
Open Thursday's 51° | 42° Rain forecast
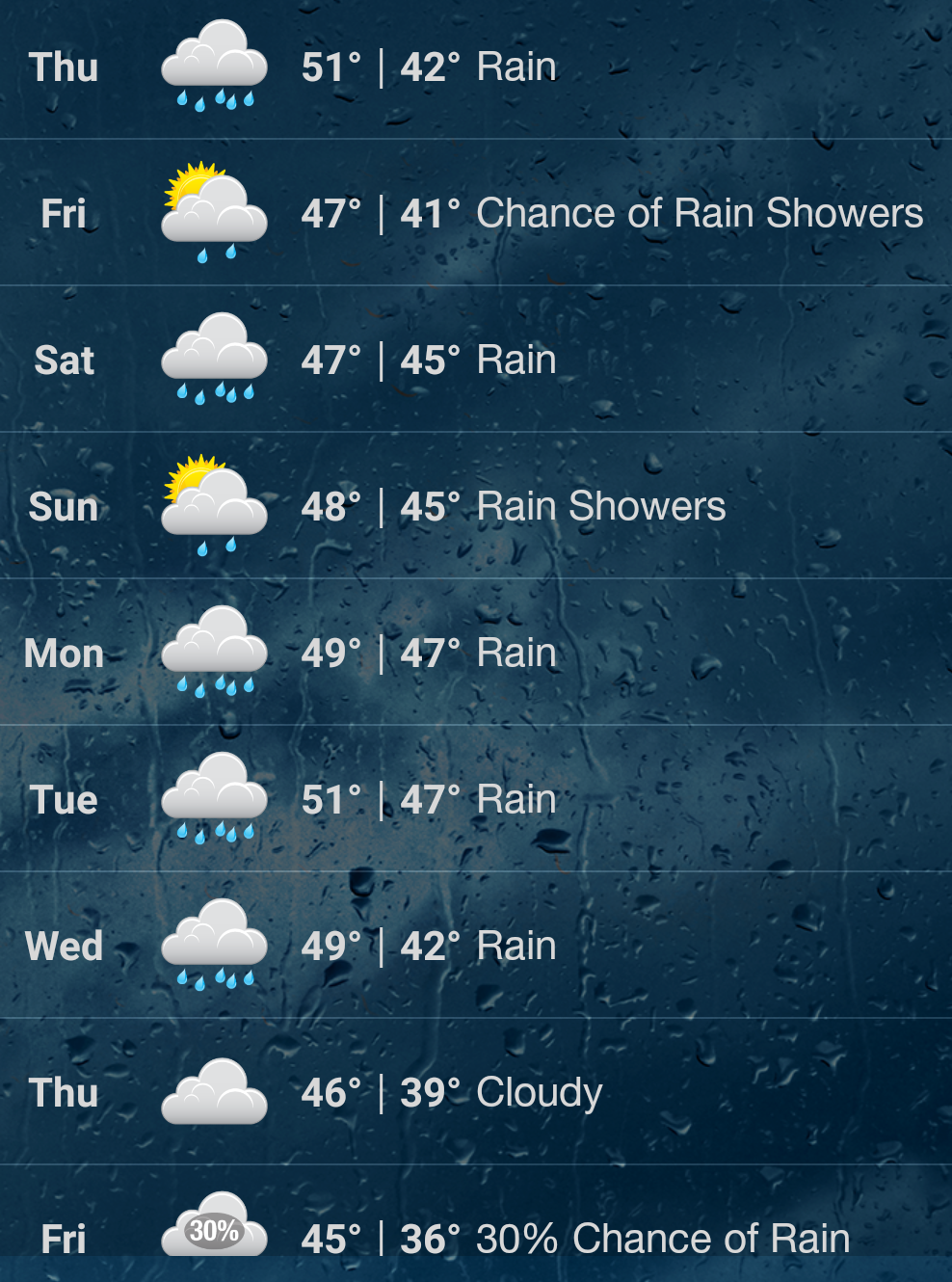pos(476,68)
